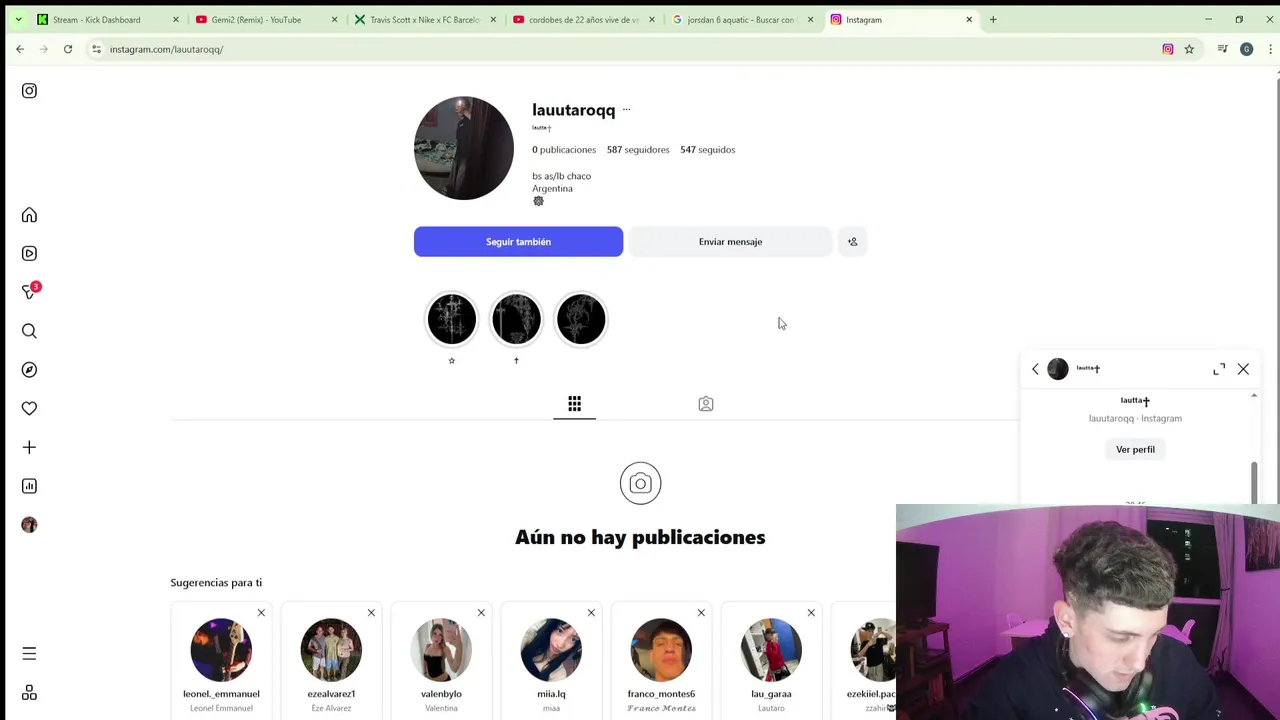1280x720 pixels.
Task: Go to Instagram home in sidebar
Action: pyautogui.click(x=29, y=215)
